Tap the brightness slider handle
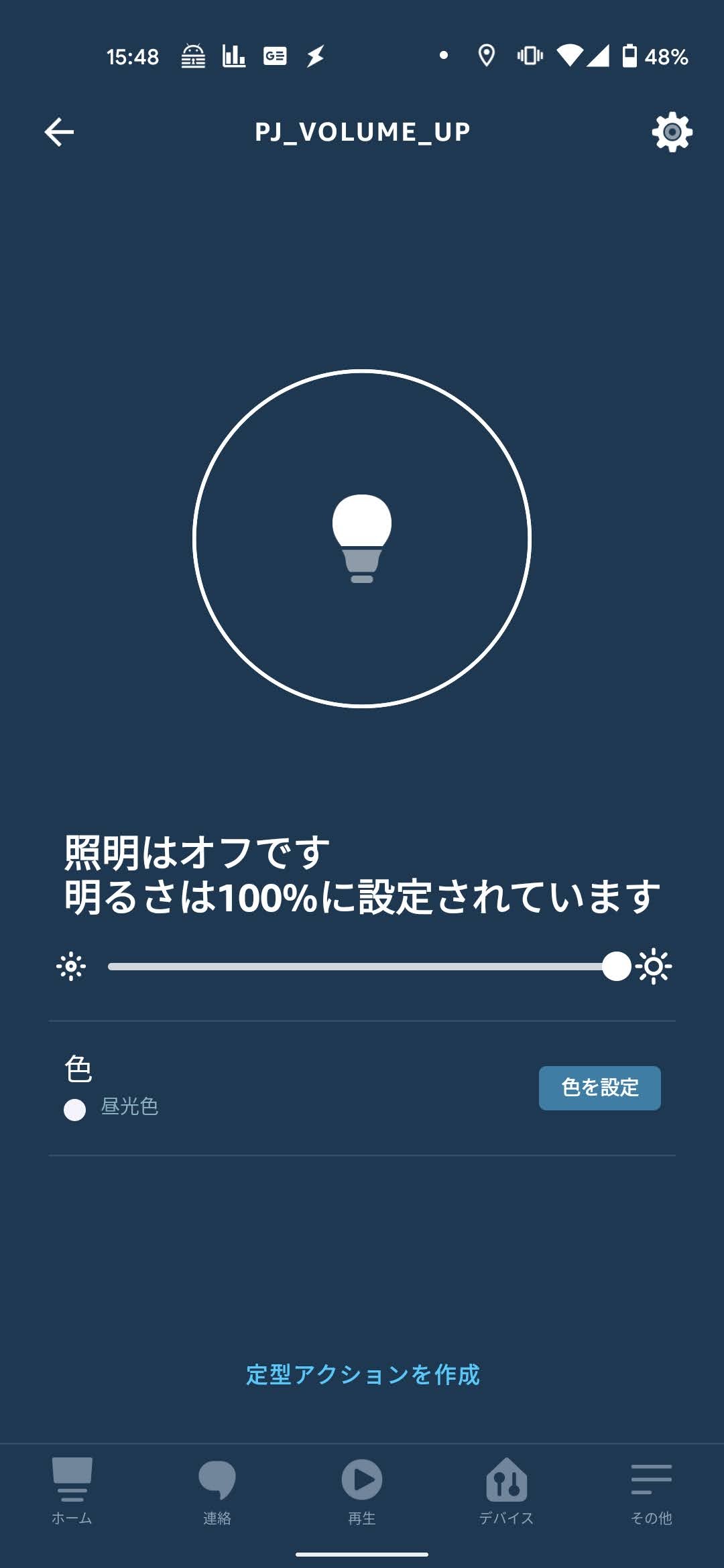This screenshot has height=1568, width=724. tap(616, 966)
